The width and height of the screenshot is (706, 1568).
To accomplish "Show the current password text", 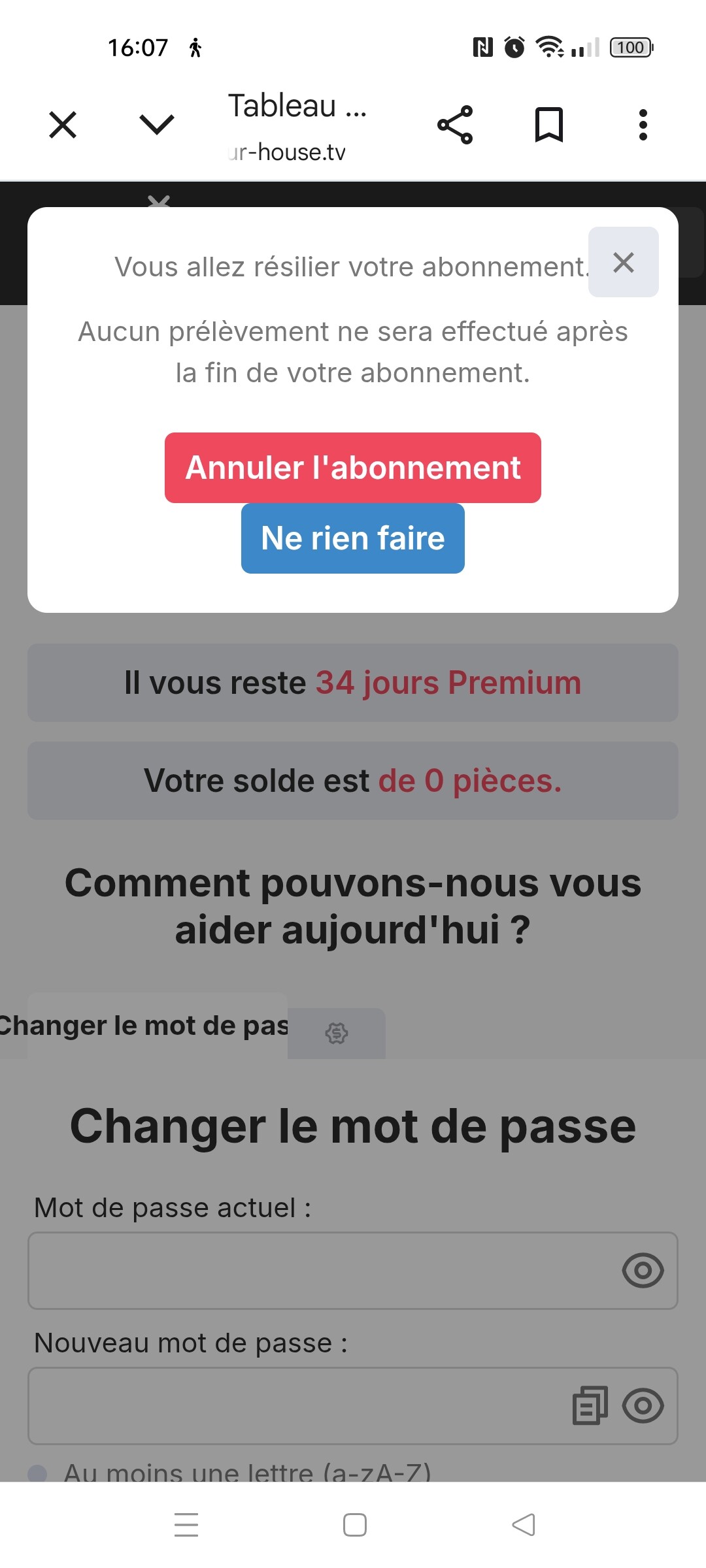I will [x=643, y=1271].
